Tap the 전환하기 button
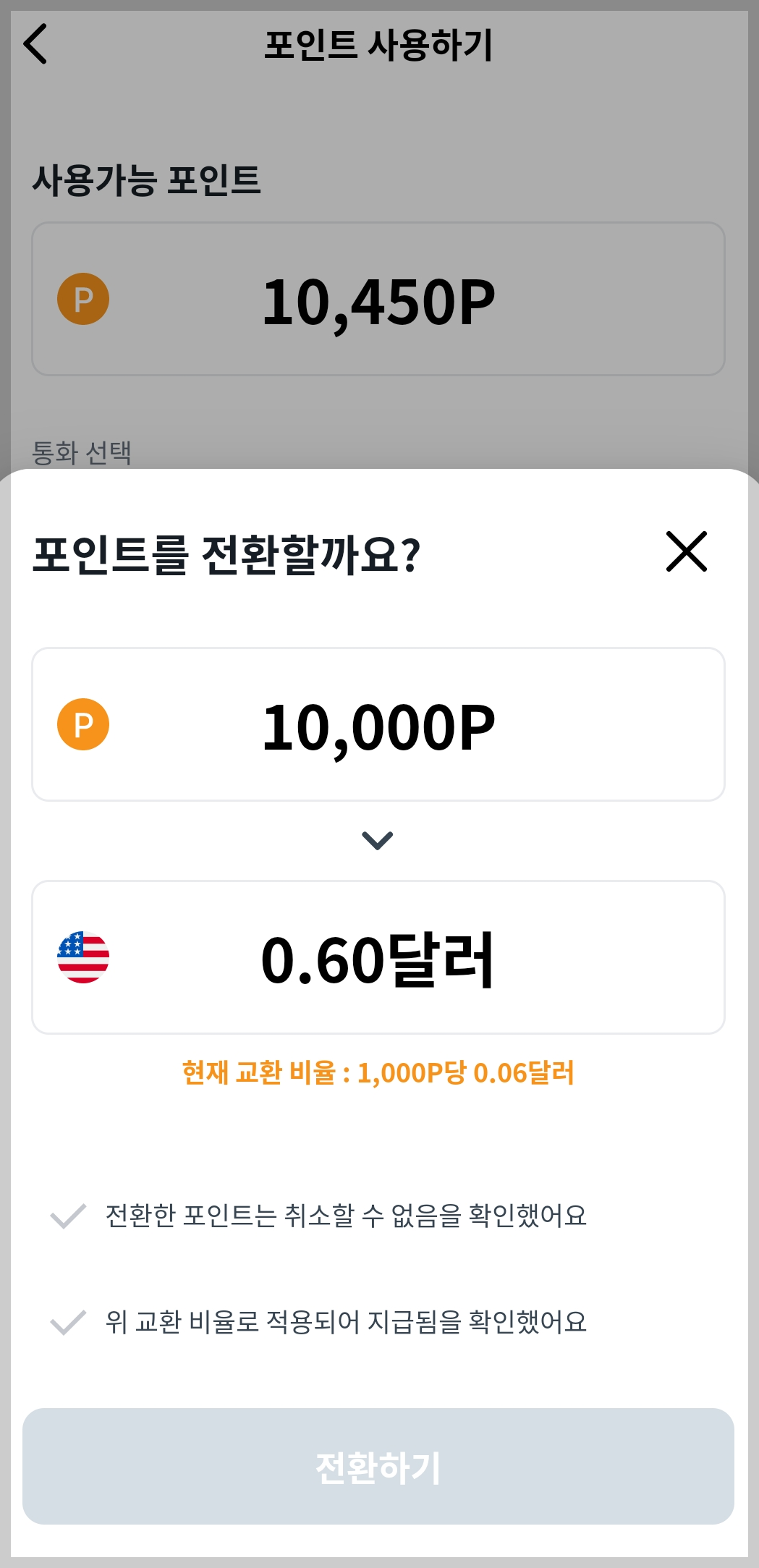This screenshot has width=759, height=1568. click(378, 1466)
